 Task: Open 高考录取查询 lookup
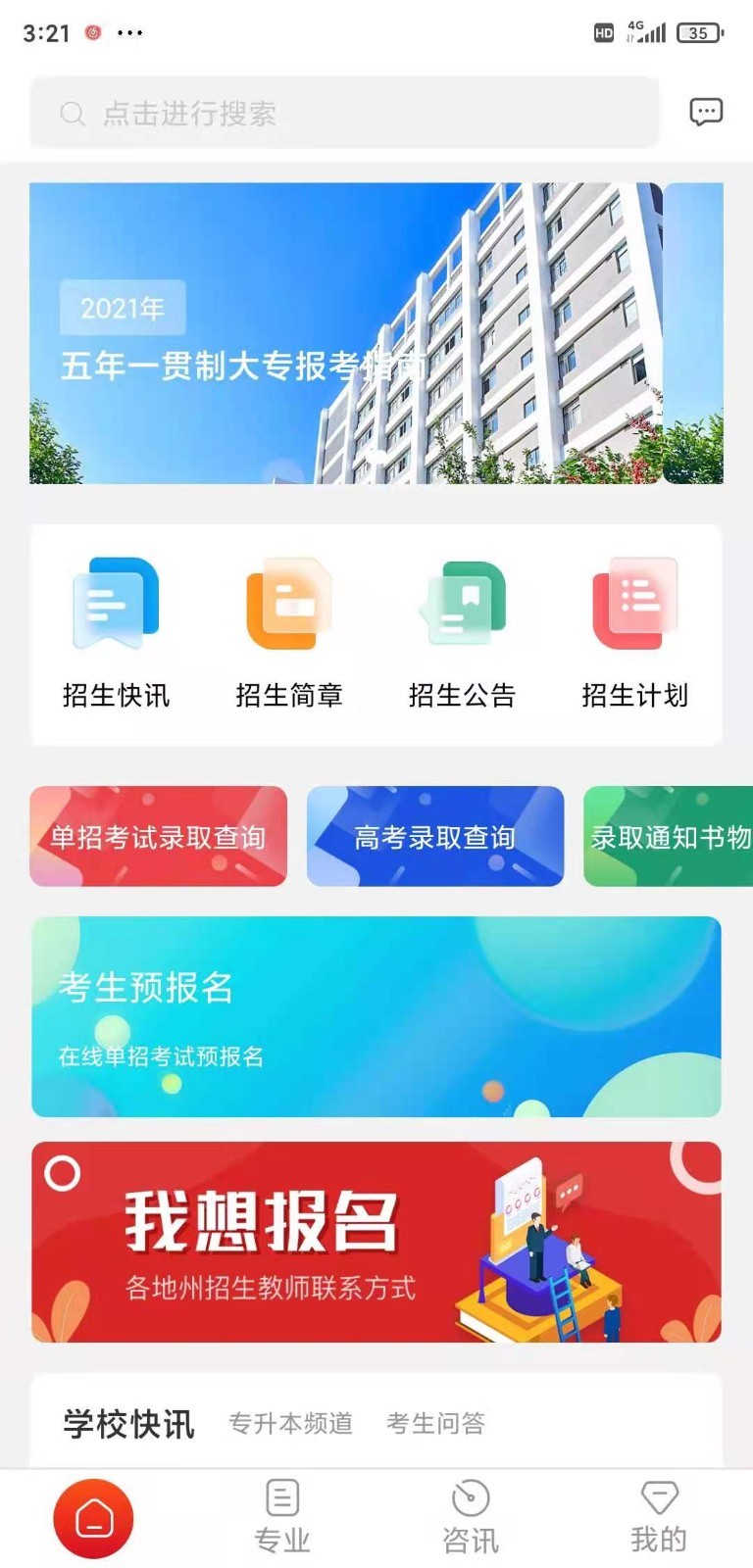[x=435, y=836]
